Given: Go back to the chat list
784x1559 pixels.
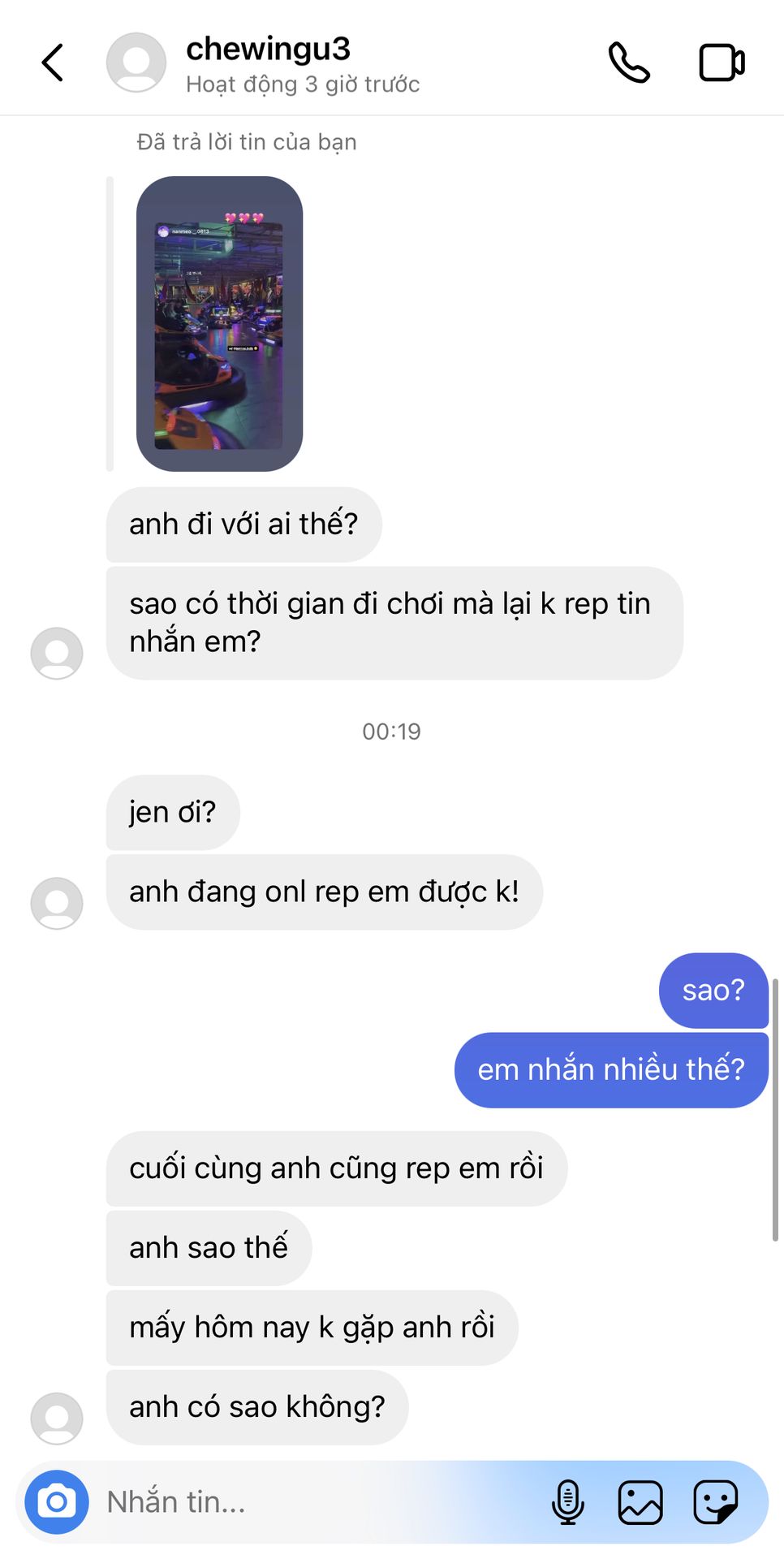Looking at the screenshot, I should click(53, 63).
